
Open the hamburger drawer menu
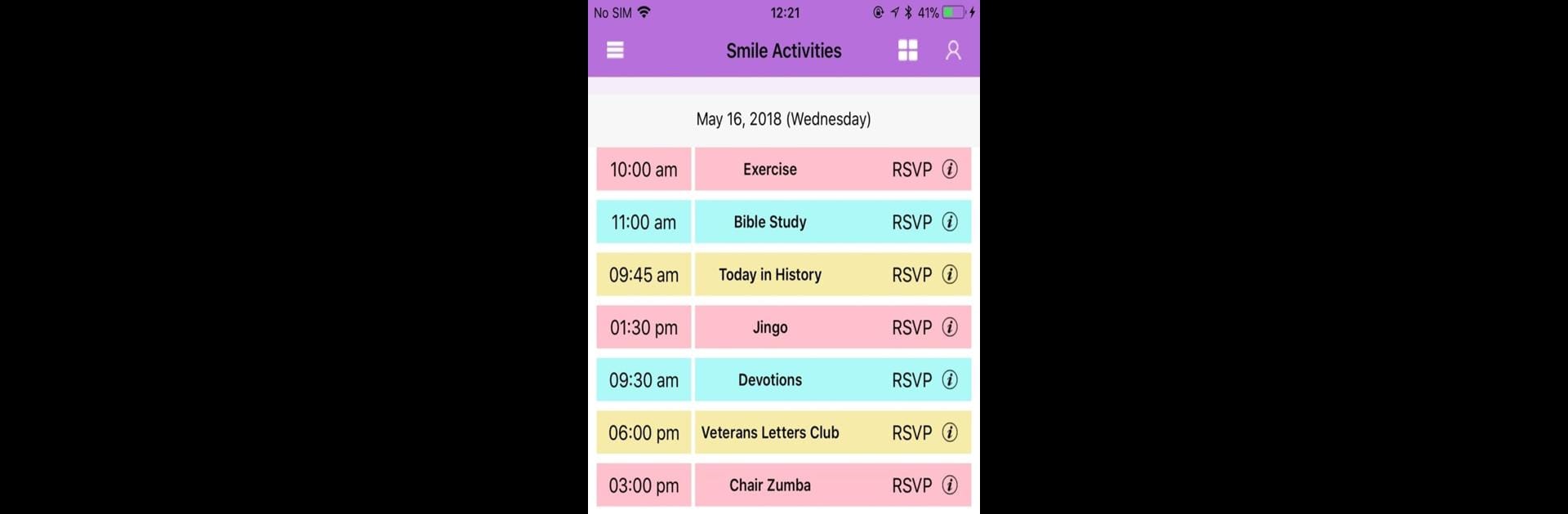615,51
